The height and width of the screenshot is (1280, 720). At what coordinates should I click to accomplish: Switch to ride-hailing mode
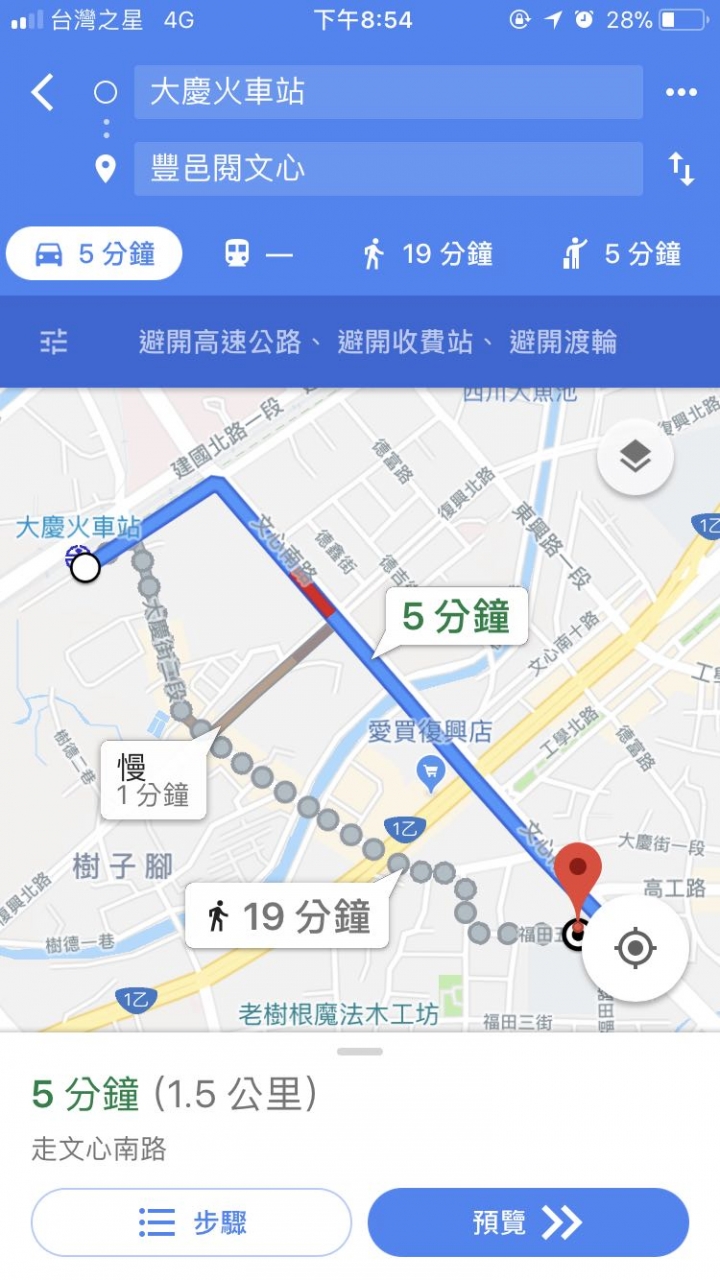tap(621, 255)
